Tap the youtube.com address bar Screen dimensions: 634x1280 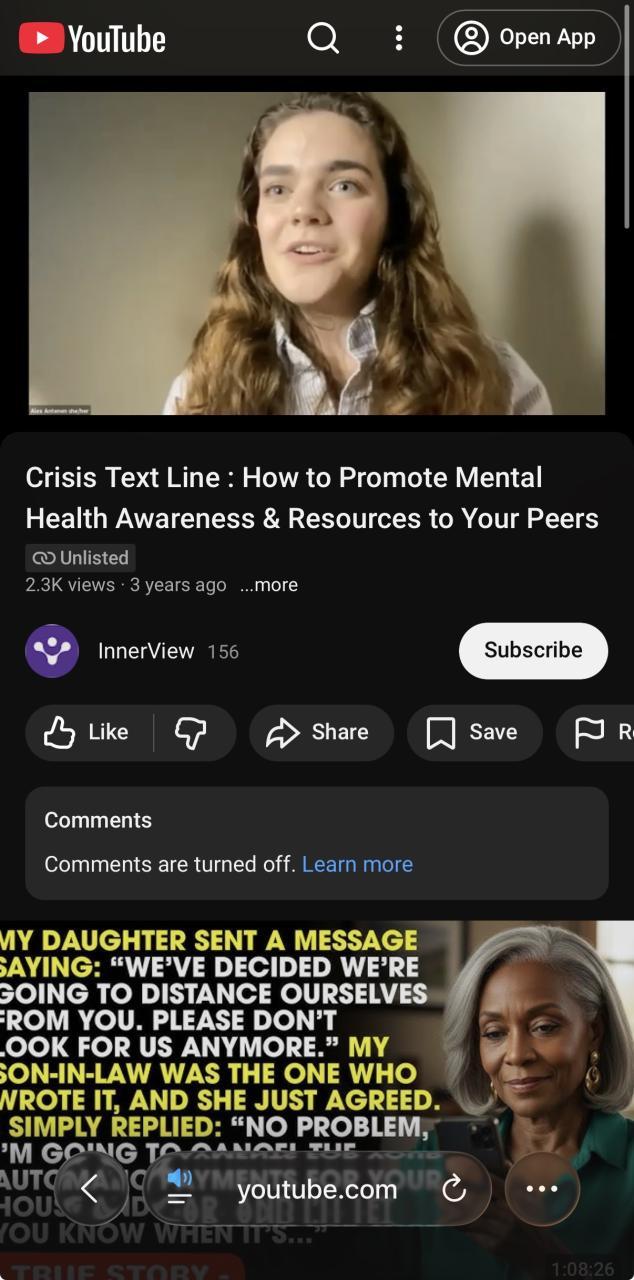(317, 1189)
